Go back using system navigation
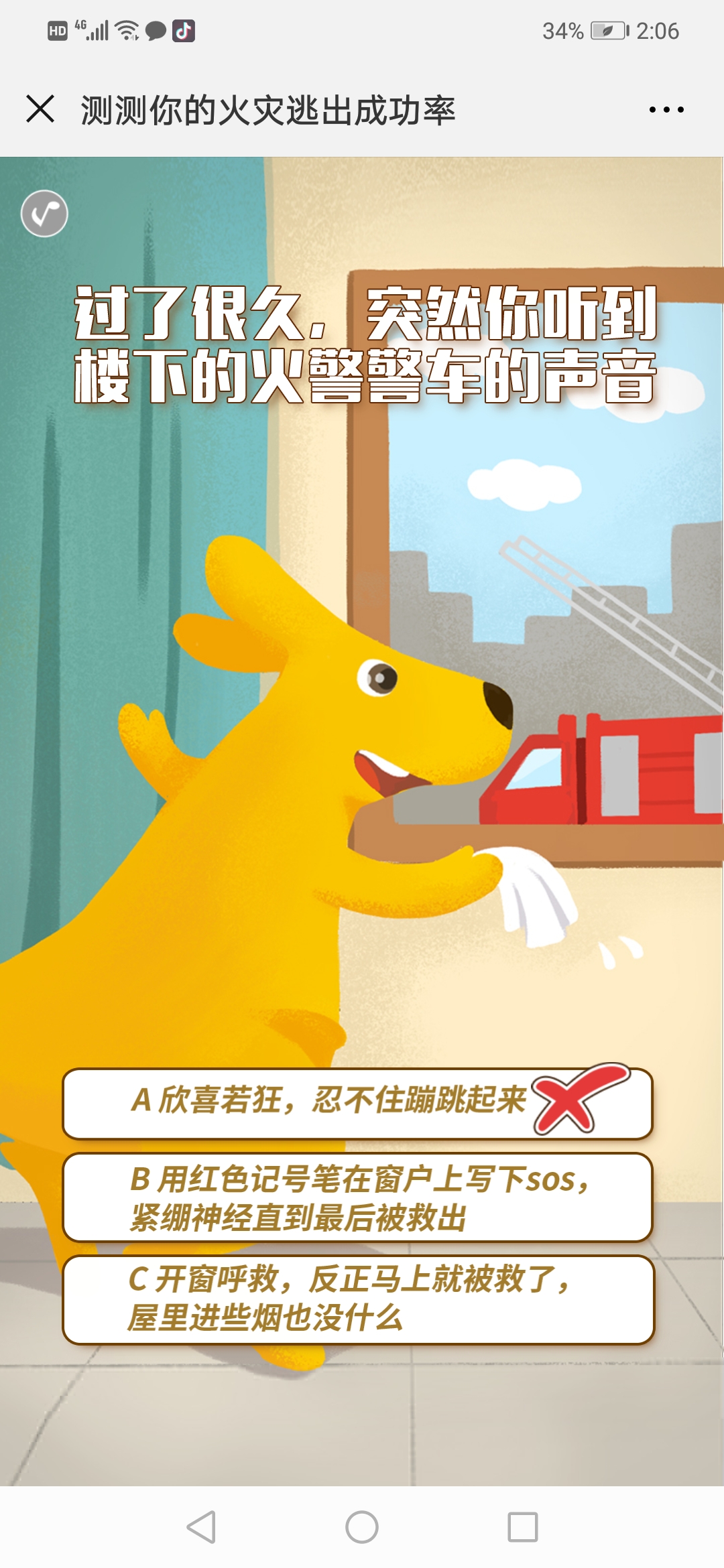The width and height of the screenshot is (724, 1568). pos(201,1527)
